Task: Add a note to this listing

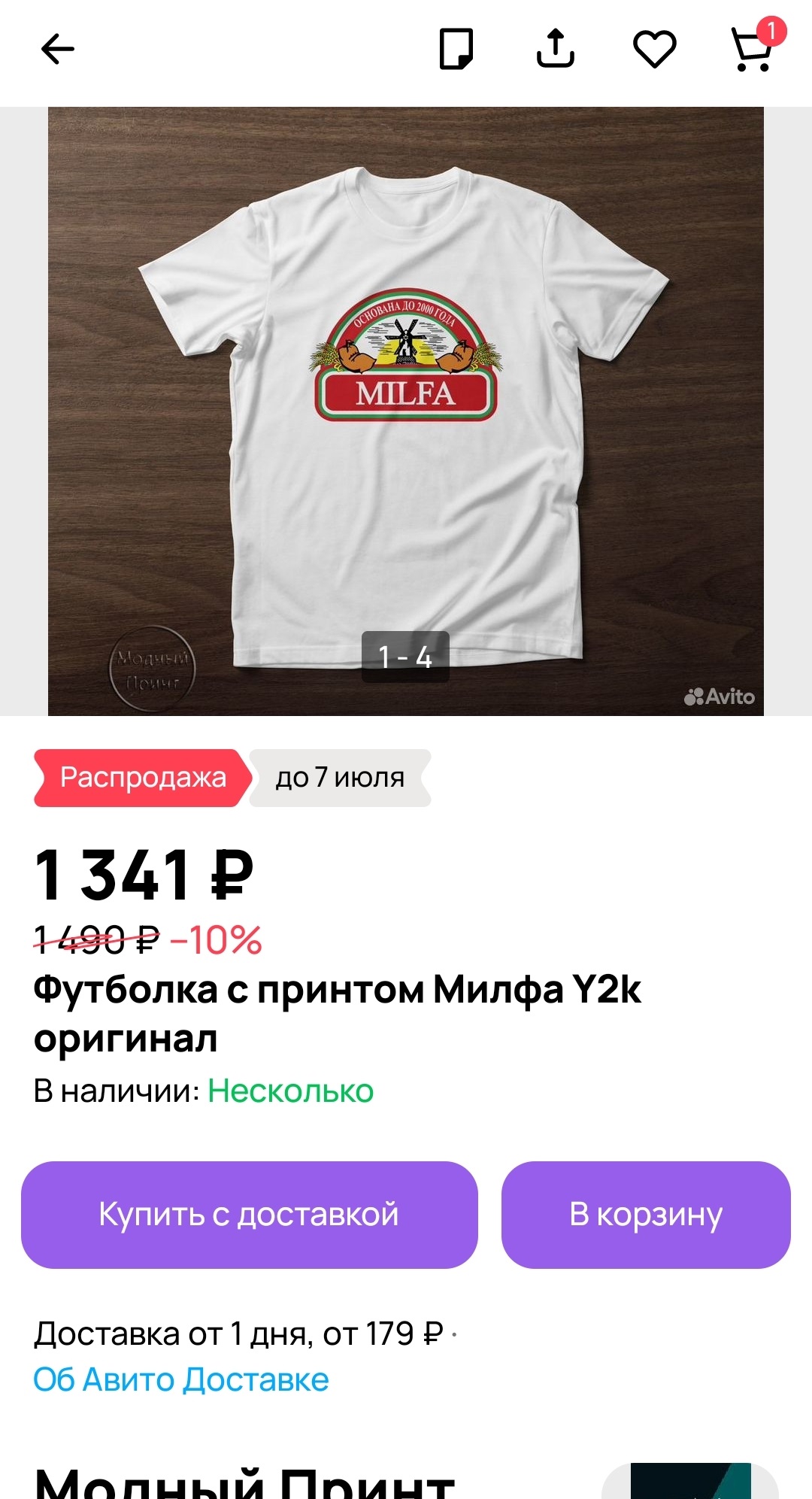Action: (456, 50)
